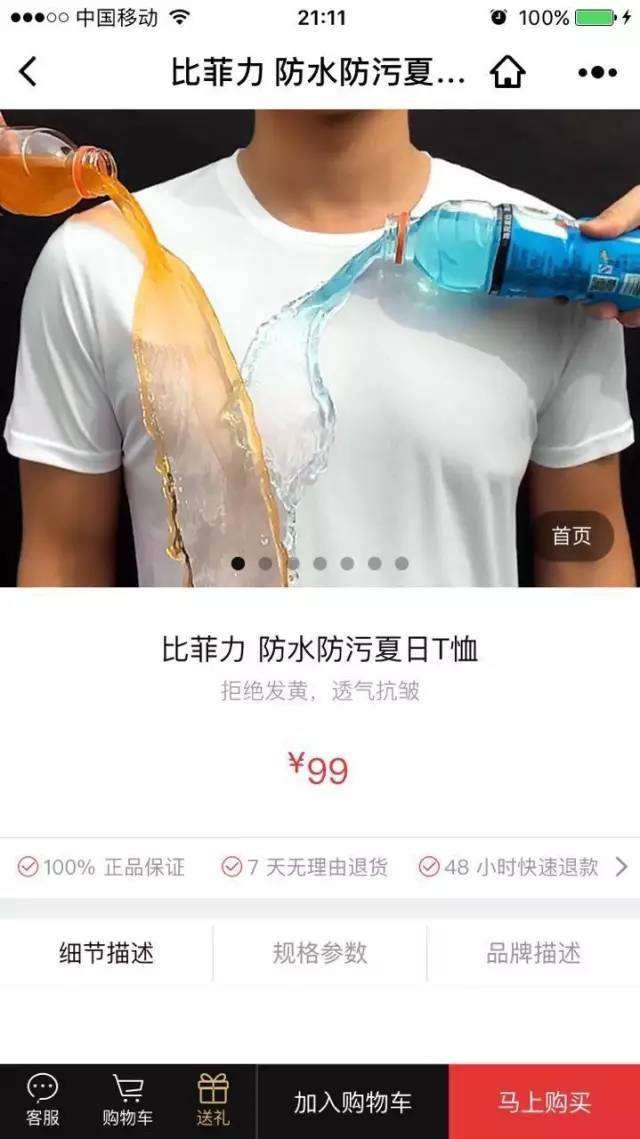The height and width of the screenshot is (1139, 640).
Task: Tap the 首页 floating button
Action: click(572, 536)
